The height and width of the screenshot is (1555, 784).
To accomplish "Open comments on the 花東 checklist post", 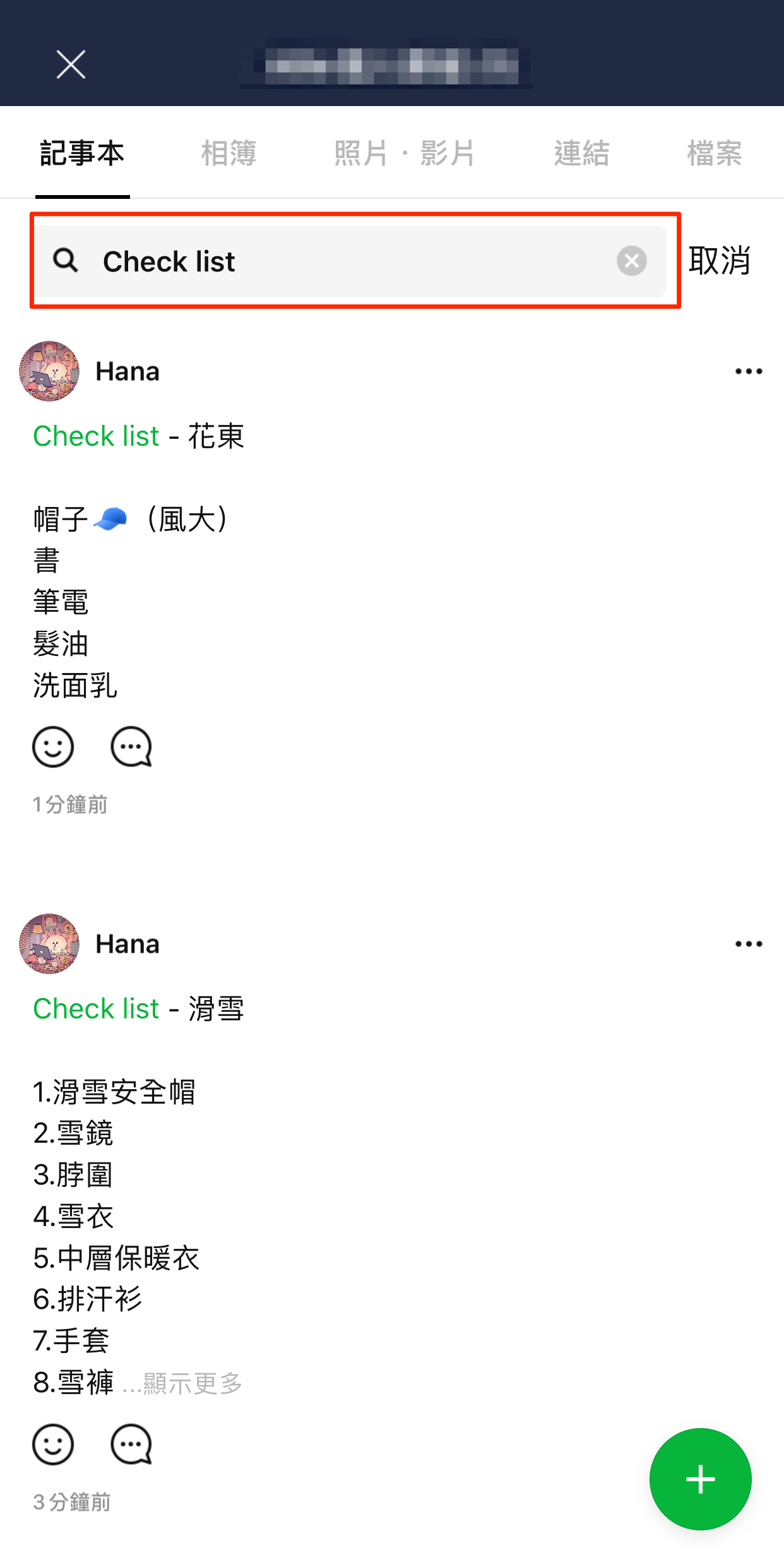I will tap(131, 748).
